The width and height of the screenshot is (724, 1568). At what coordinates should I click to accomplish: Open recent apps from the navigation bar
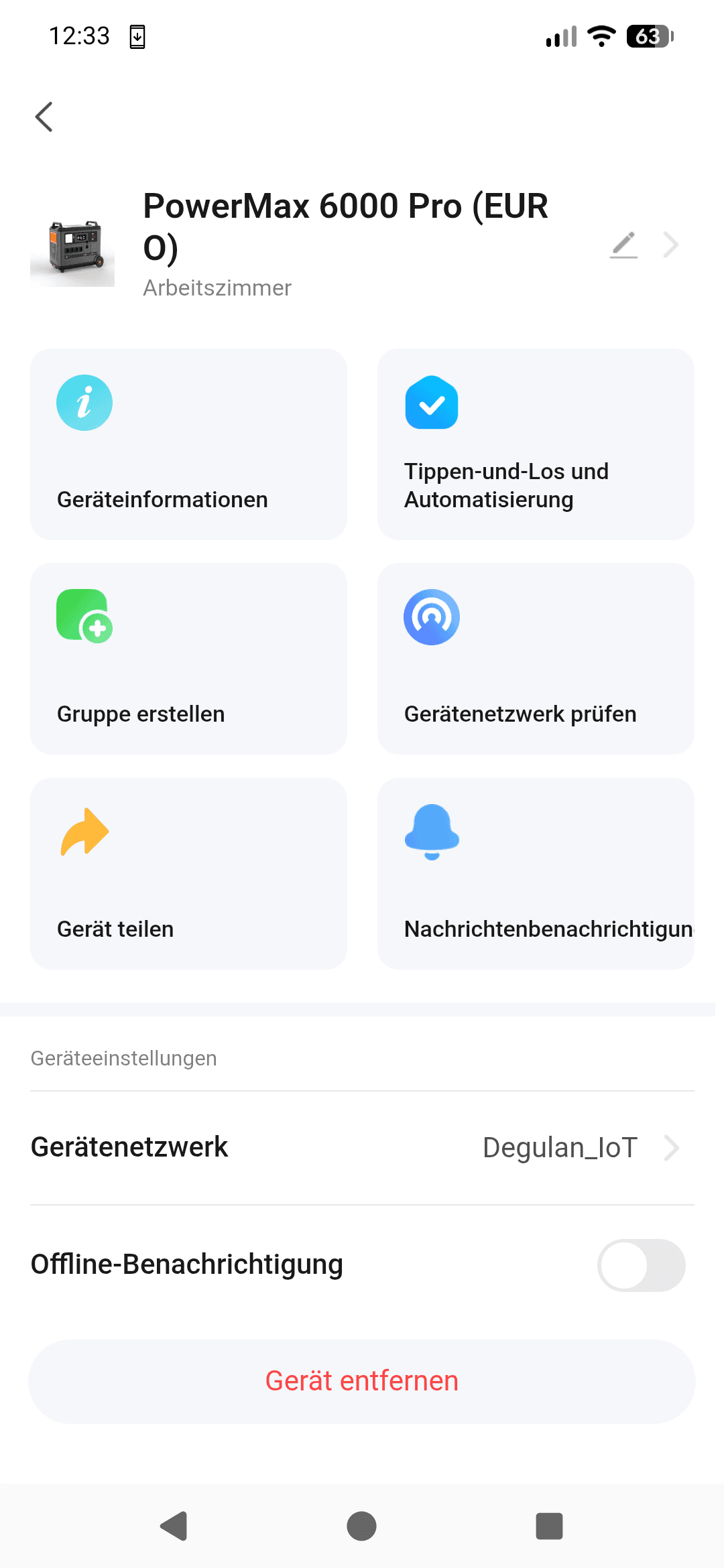coord(549,1526)
